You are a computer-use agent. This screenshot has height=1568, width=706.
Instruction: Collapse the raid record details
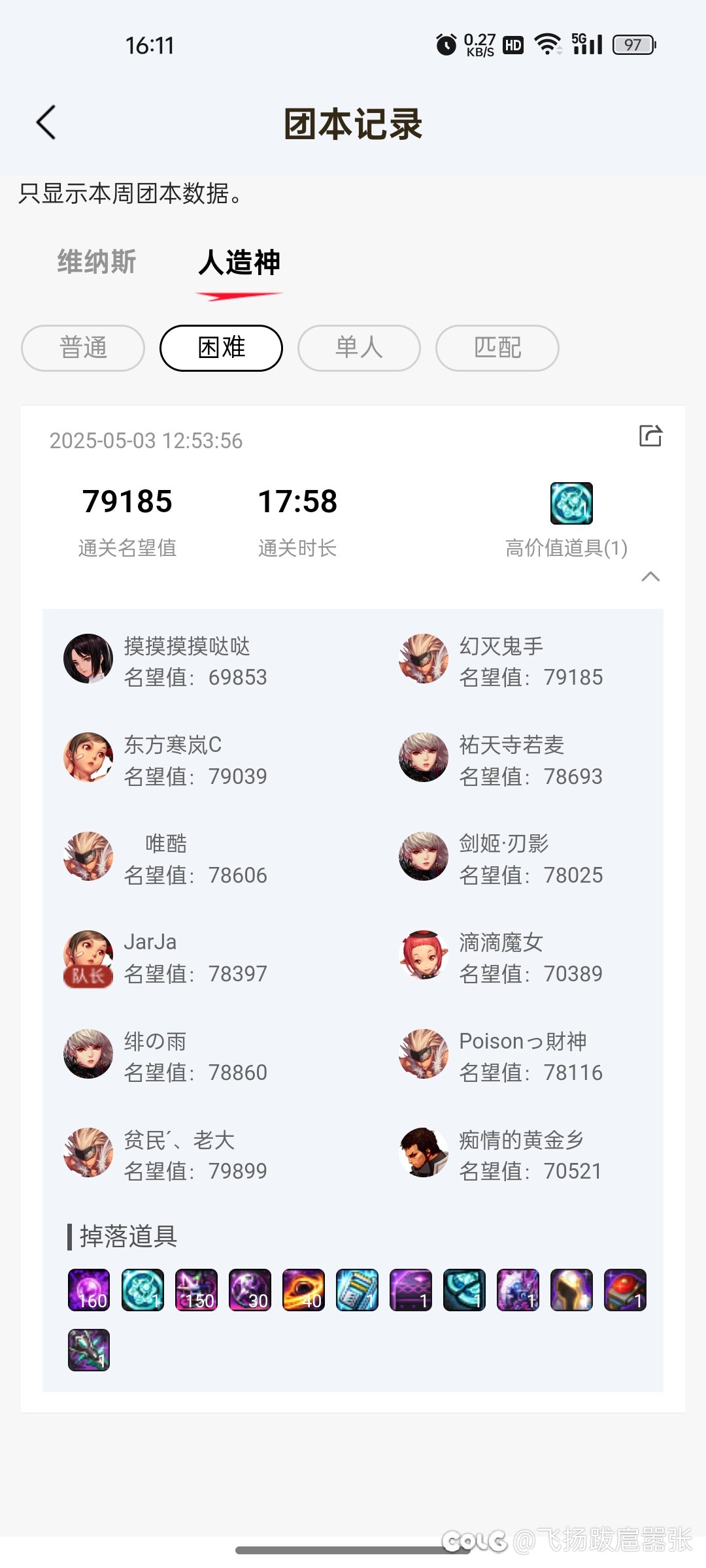(650, 576)
